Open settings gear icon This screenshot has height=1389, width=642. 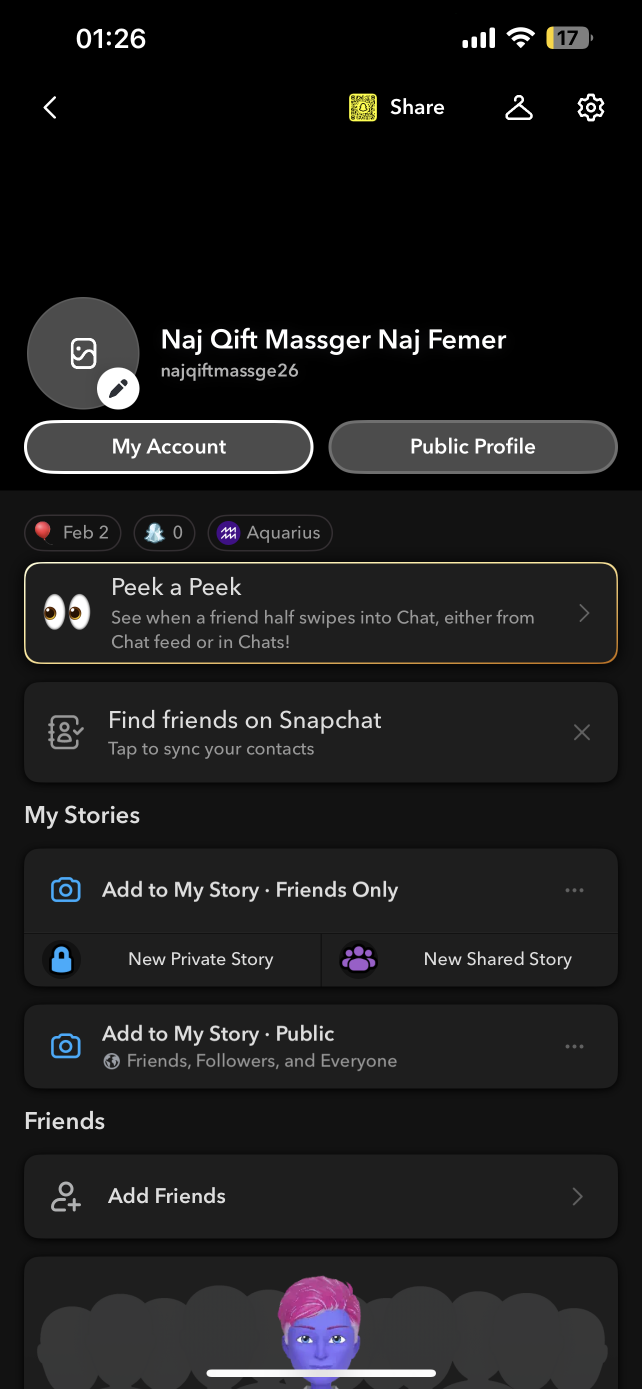pyautogui.click(x=591, y=108)
